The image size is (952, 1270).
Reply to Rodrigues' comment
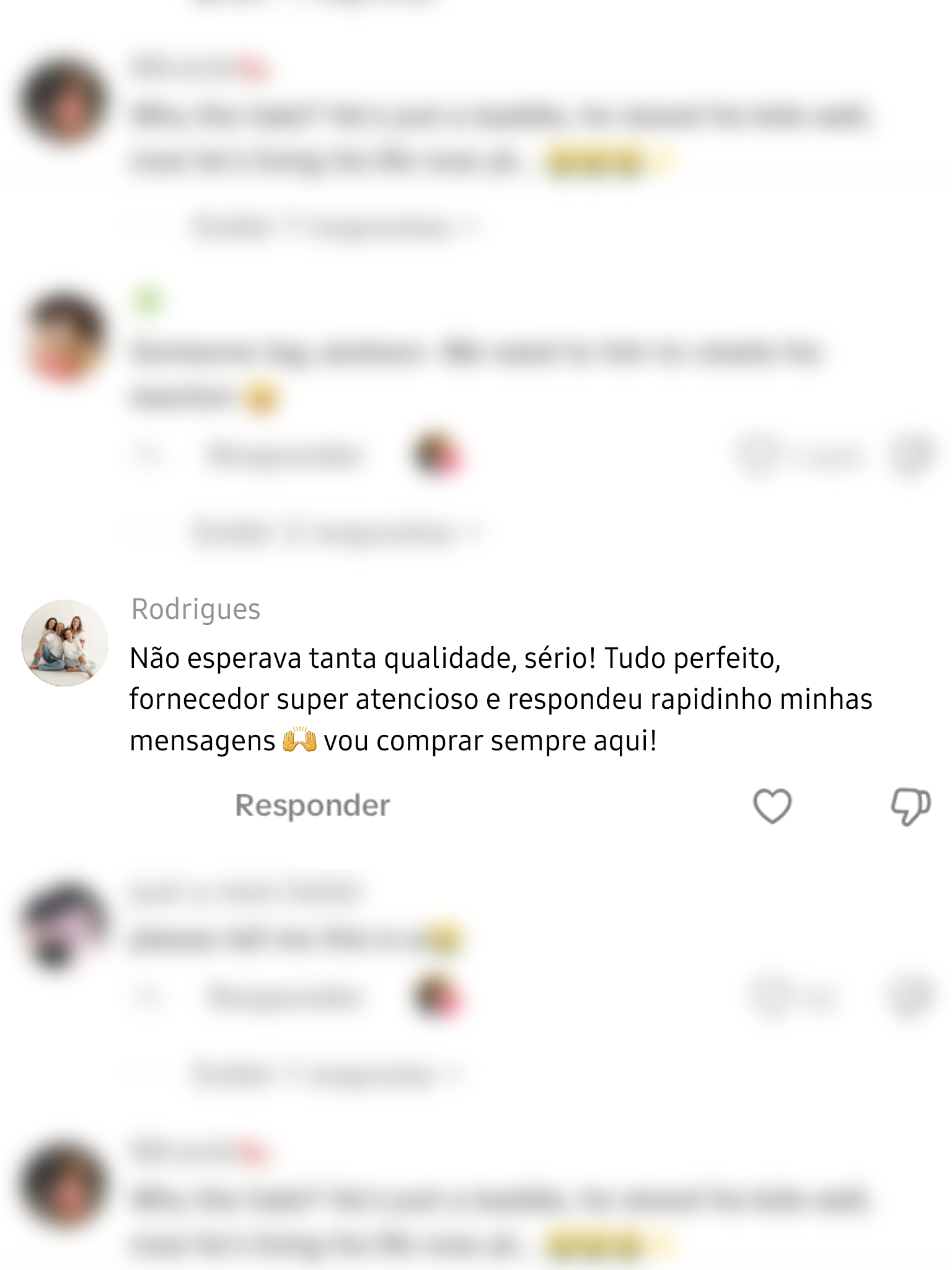(312, 806)
